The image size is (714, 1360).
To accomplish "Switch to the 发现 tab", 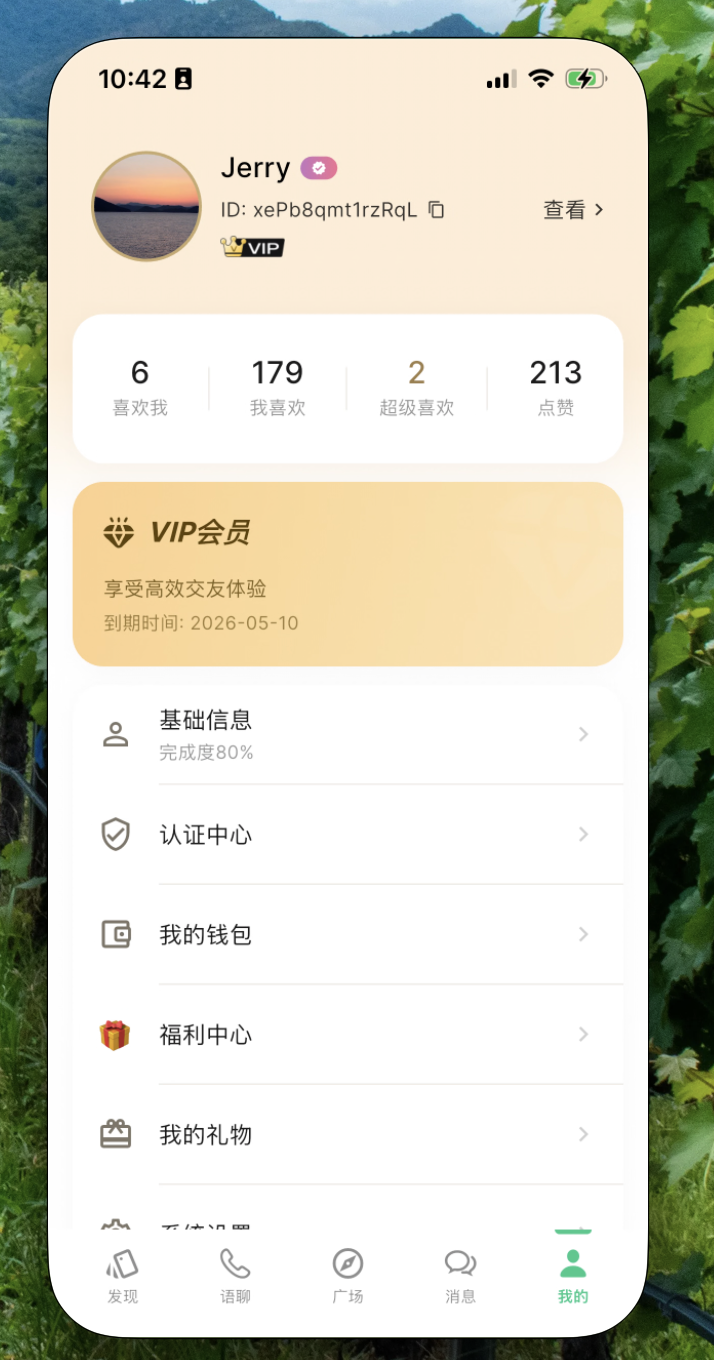I will (122, 1276).
